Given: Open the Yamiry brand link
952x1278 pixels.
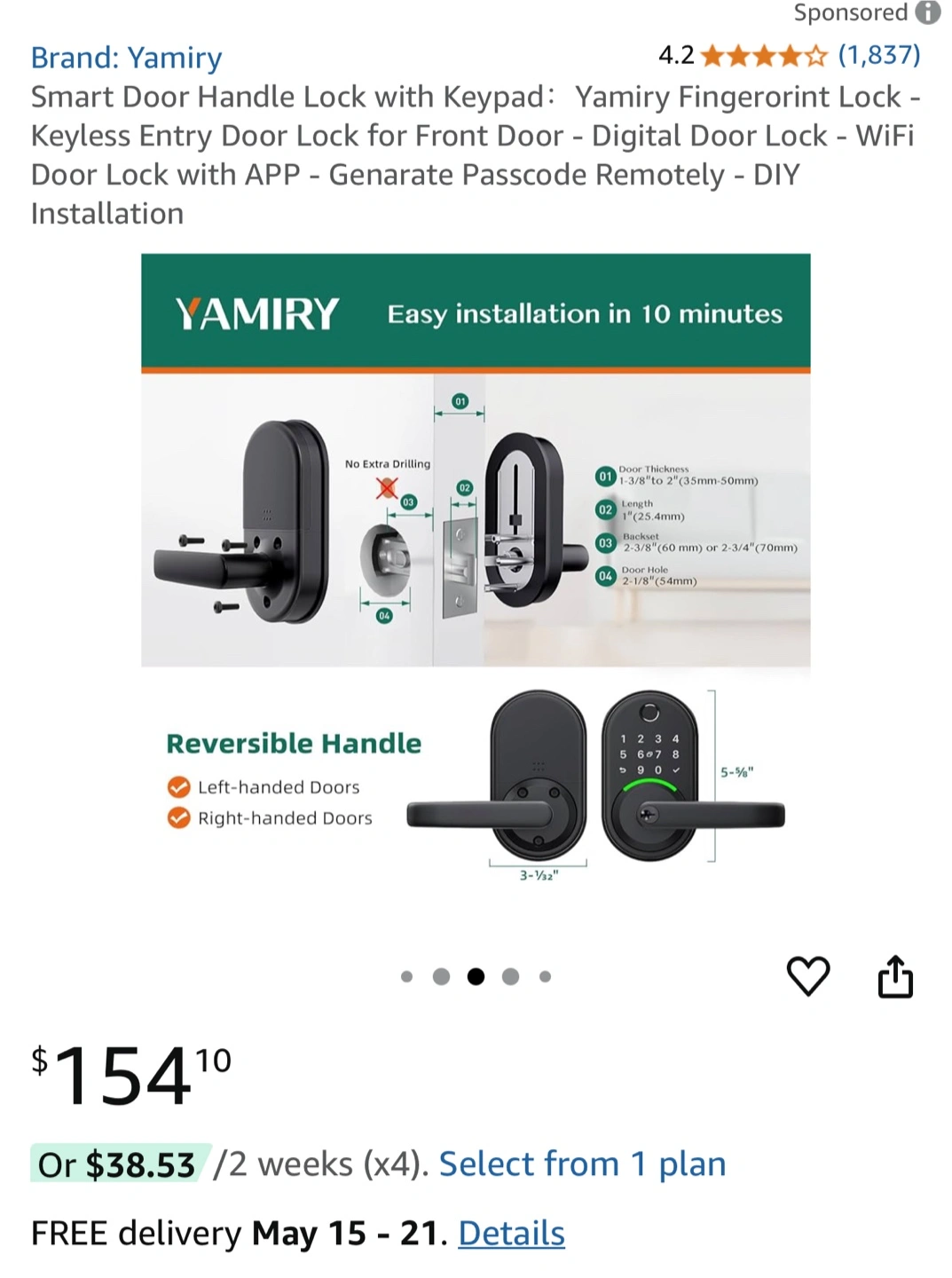Looking at the screenshot, I should [x=126, y=58].
